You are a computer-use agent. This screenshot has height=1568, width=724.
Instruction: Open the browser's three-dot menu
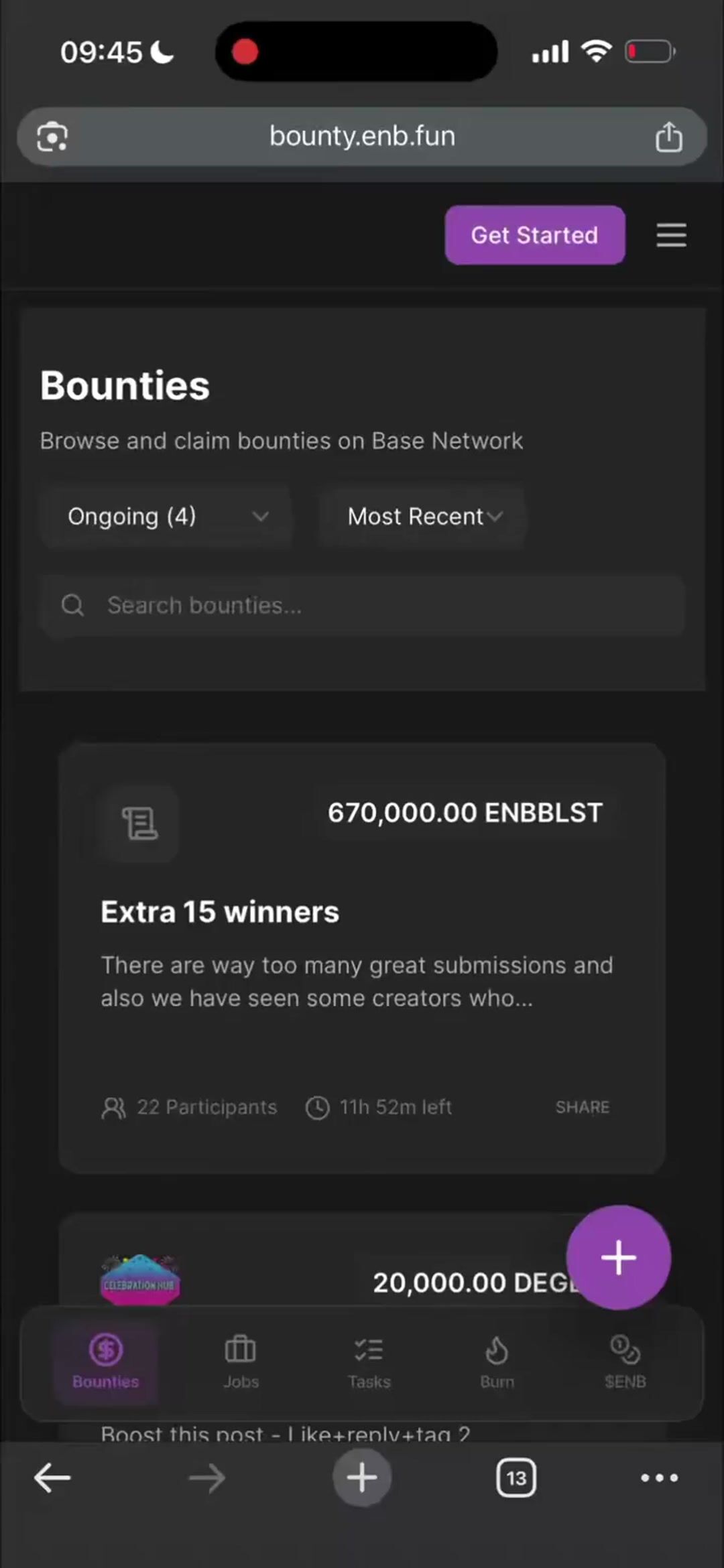coord(659,1478)
